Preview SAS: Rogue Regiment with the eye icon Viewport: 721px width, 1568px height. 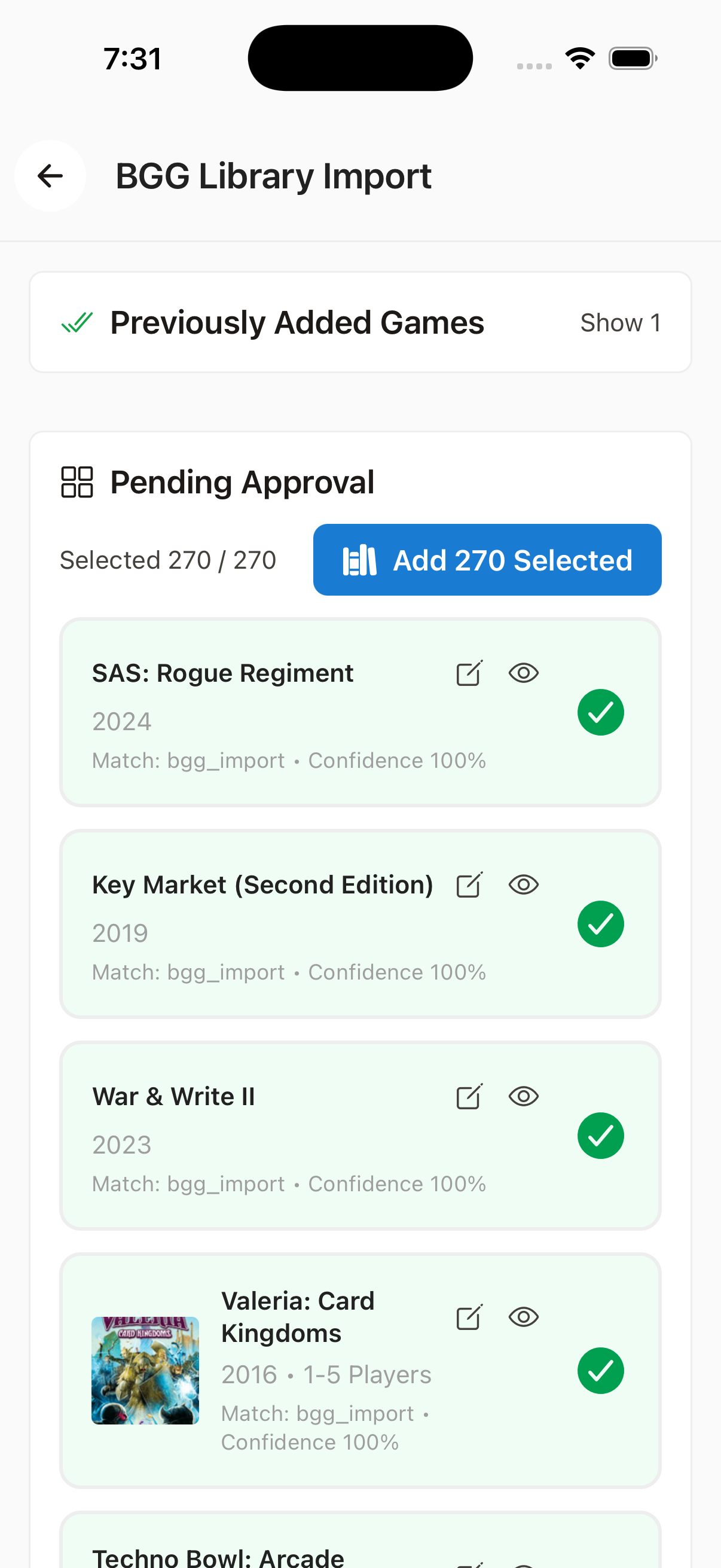pyautogui.click(x=524, y=673)
